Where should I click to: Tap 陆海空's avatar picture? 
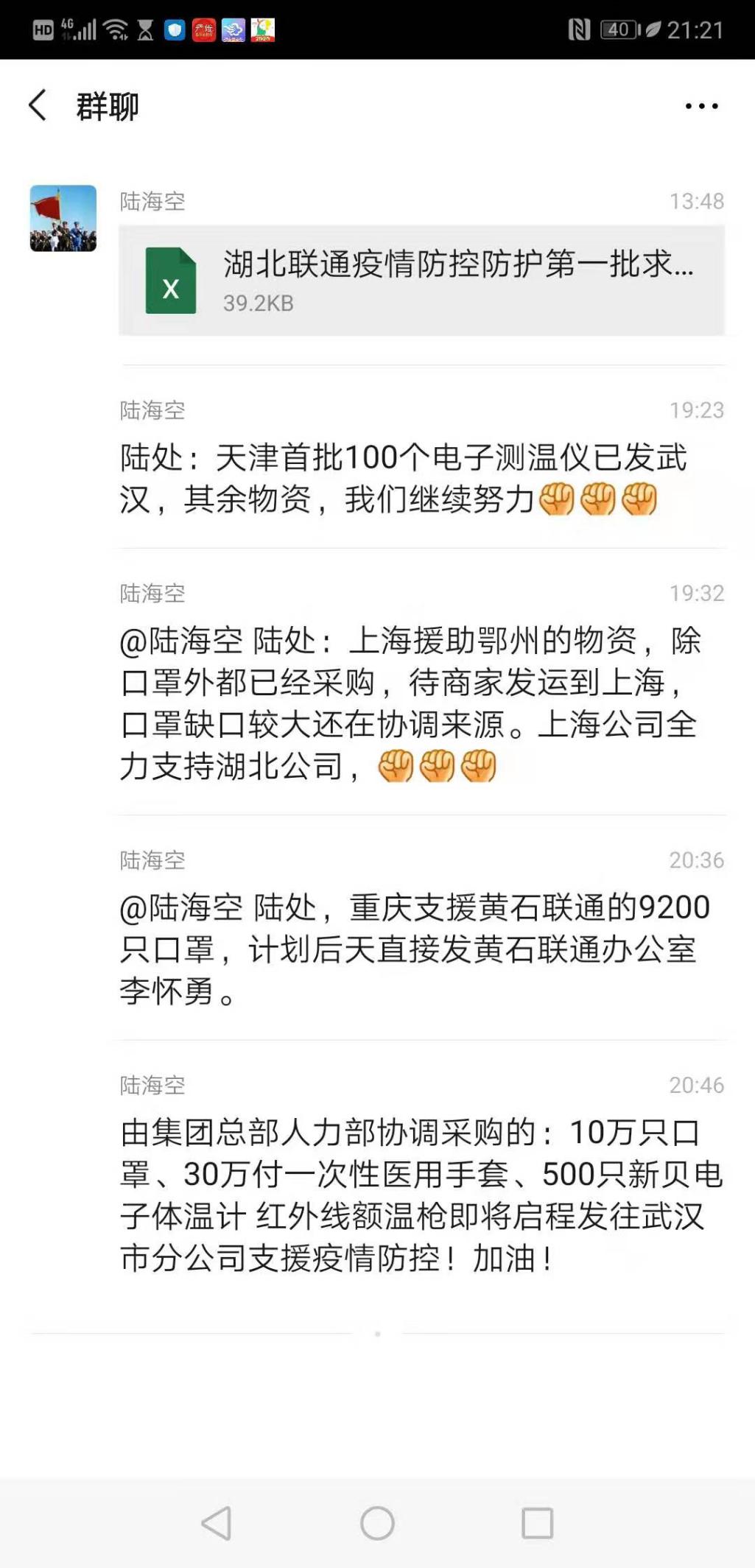(63, 219)
